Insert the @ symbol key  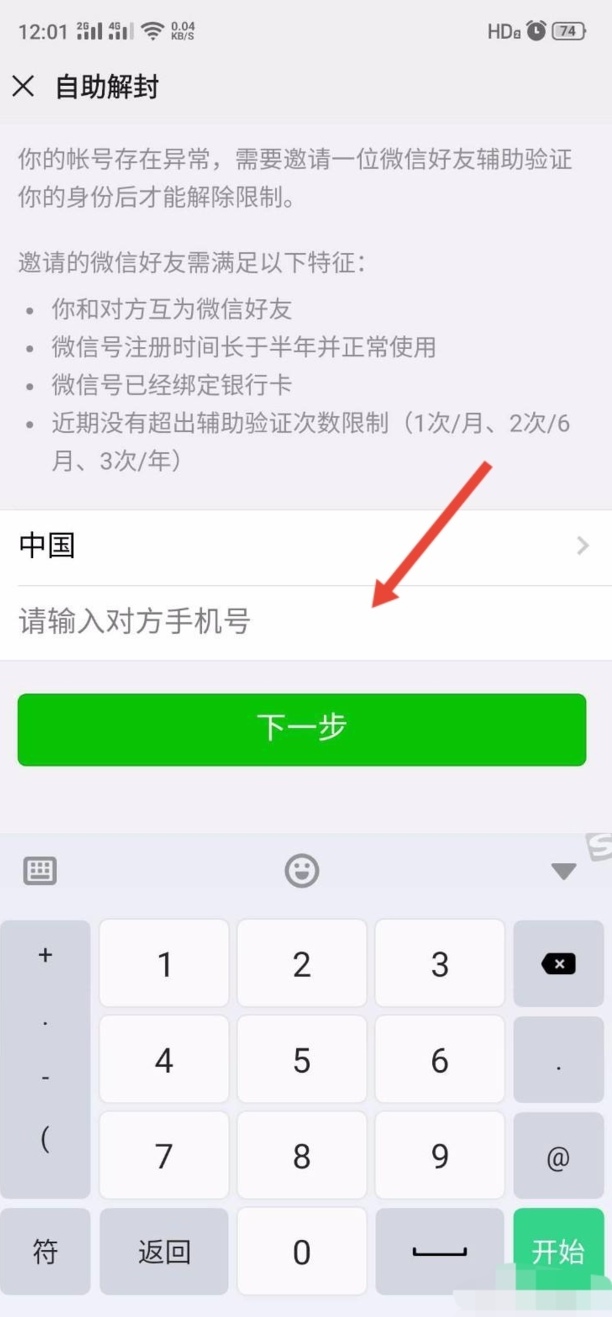(x=558, y=1158)
